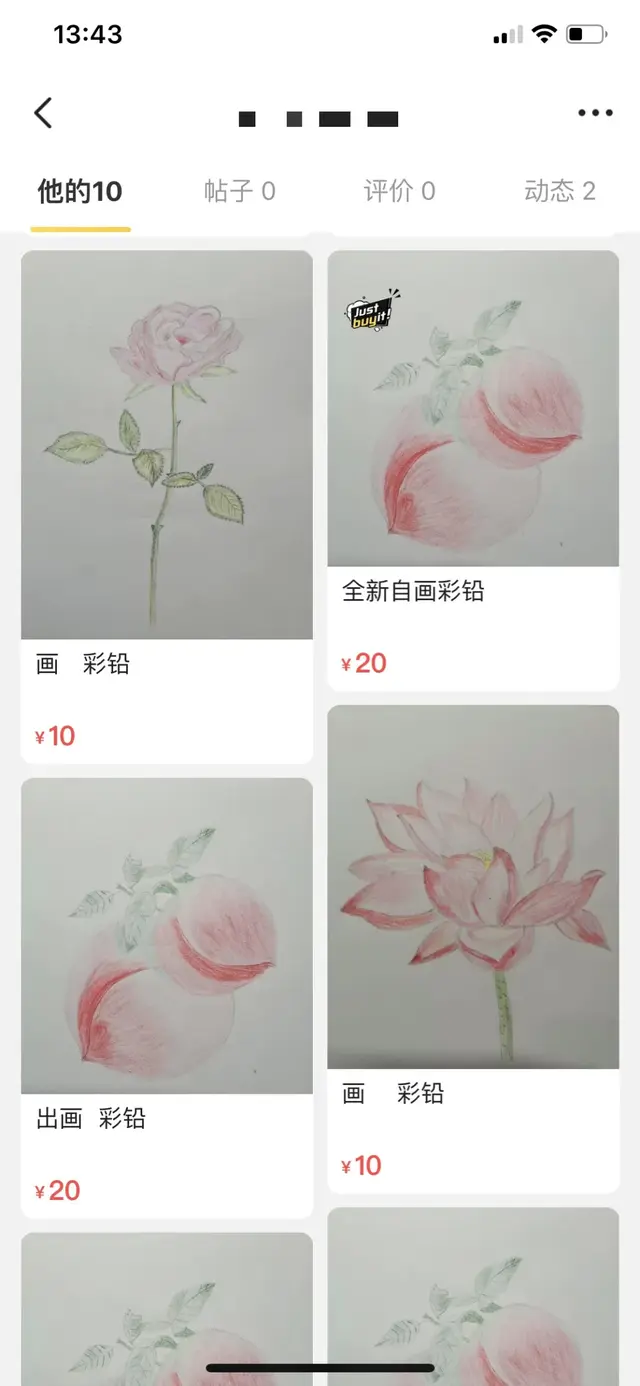Open the 全新自画彩铅 peach listing
The height and width of the screenshot is (1386, 640).
(473, 409)
